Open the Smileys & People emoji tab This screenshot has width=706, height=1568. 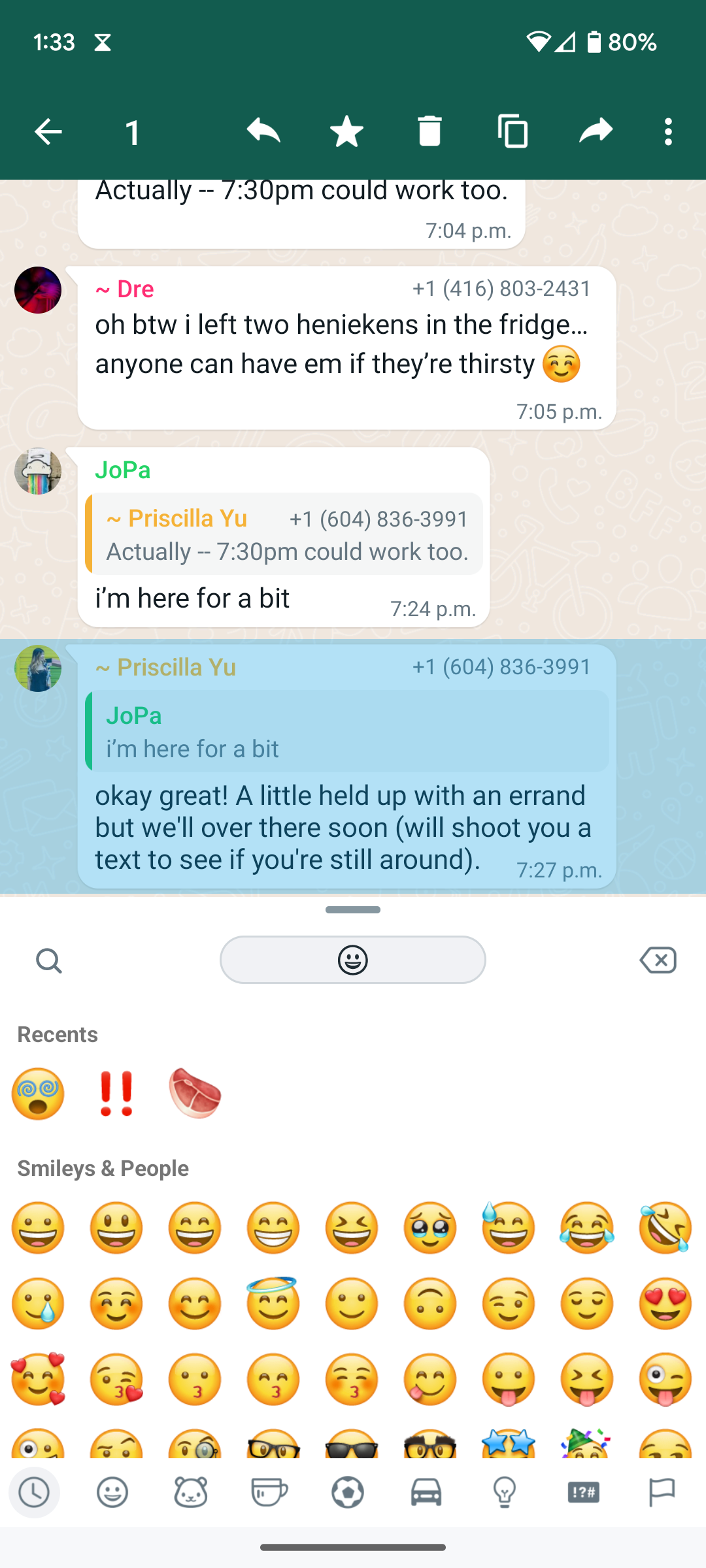(113, 1492)
